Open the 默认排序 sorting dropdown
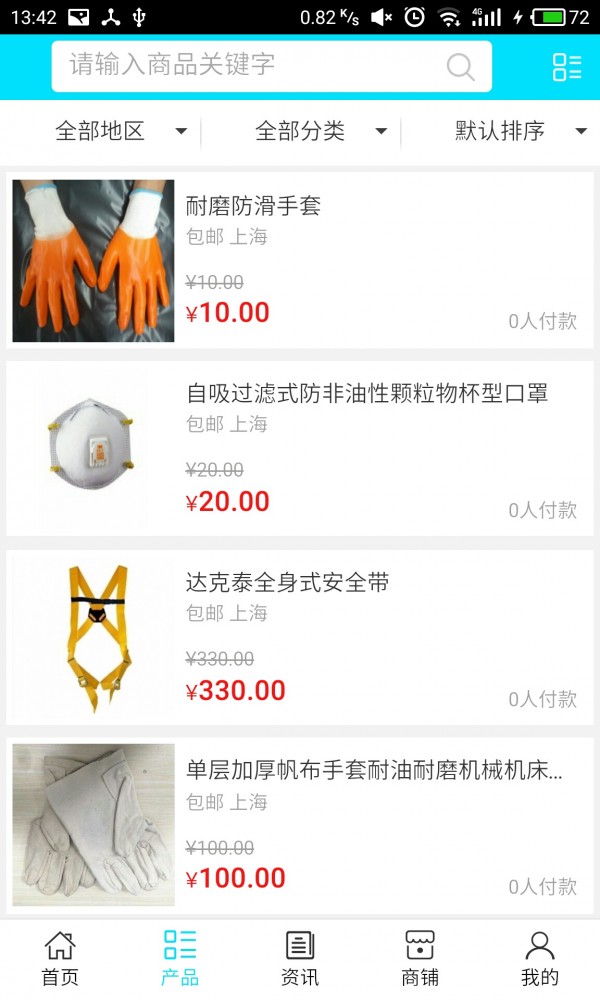Viewport: 600px width, 1000px height. (x=520, y=131)
